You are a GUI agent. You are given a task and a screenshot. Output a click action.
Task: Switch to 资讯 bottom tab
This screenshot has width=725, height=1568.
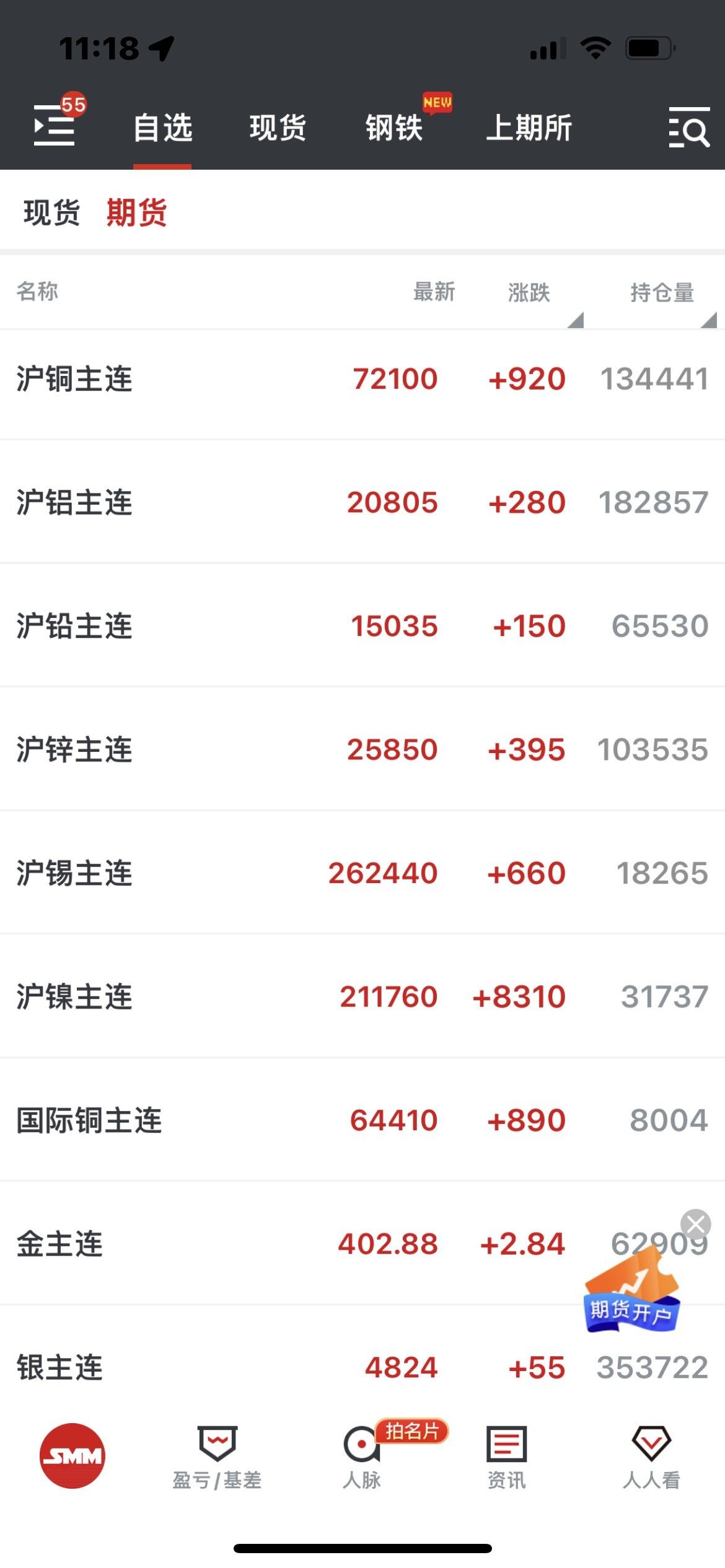[x=506, y=1458]
